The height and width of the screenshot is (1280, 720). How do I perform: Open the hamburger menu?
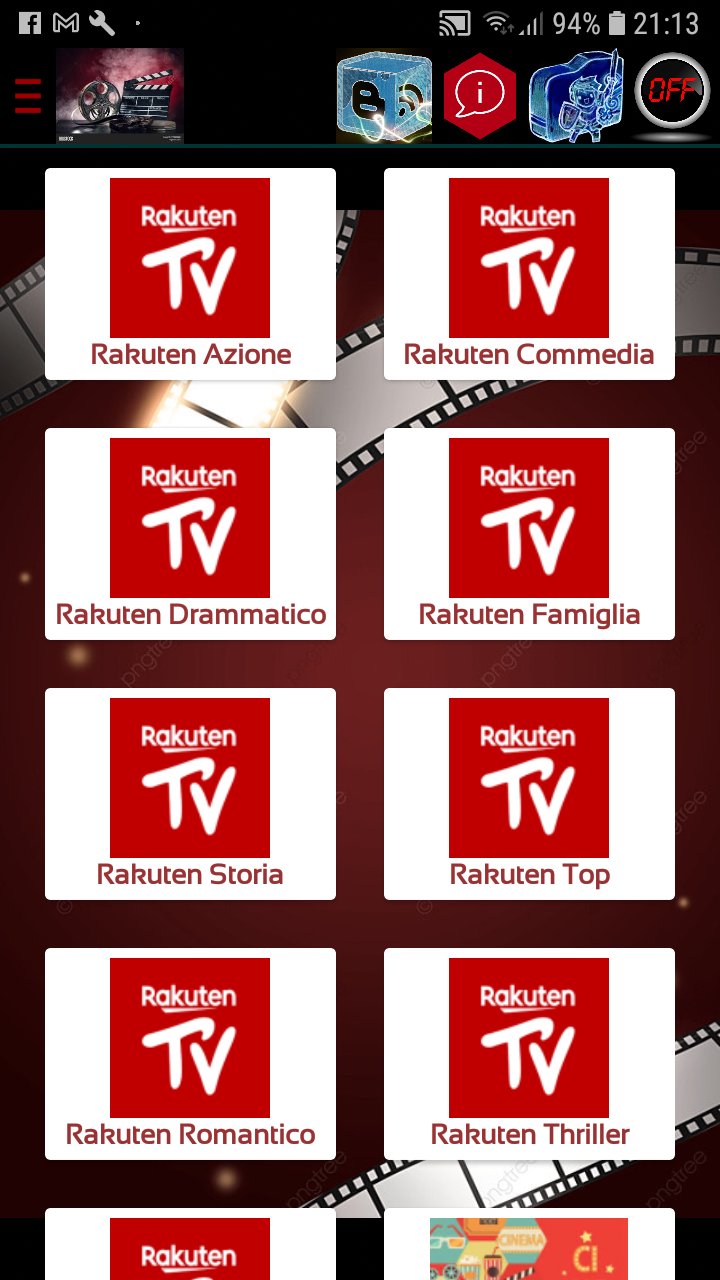point(28,96)
